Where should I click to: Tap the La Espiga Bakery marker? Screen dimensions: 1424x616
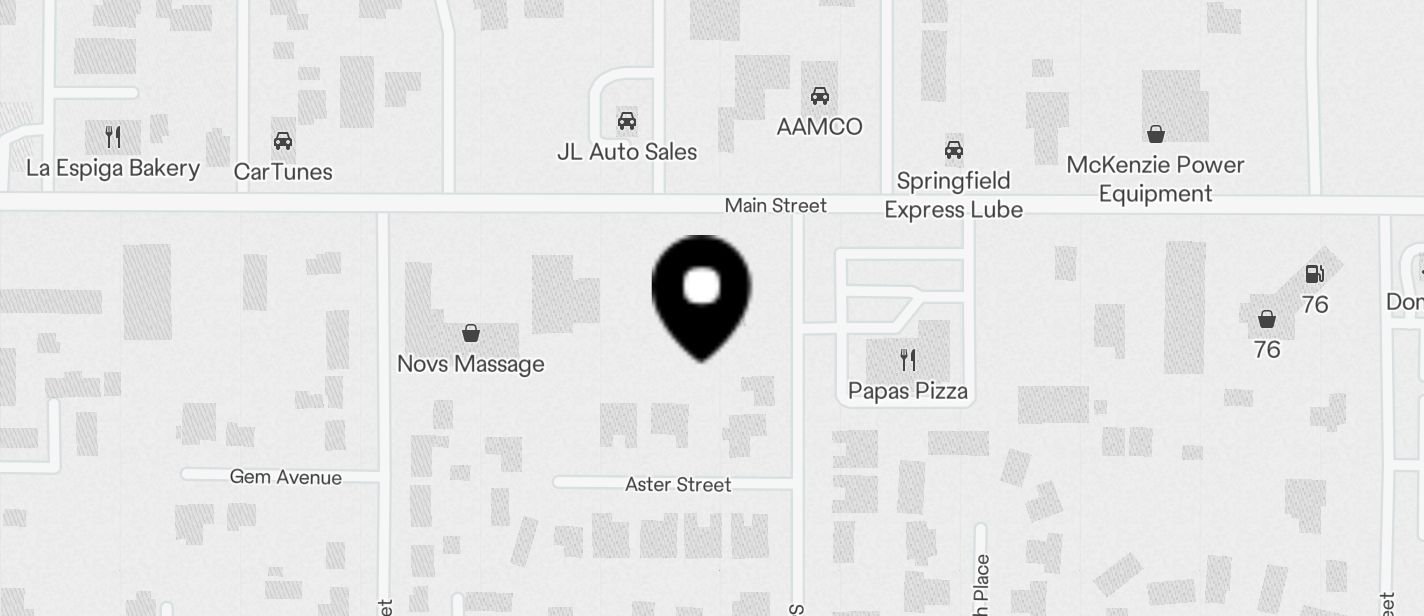coord(113,137)
